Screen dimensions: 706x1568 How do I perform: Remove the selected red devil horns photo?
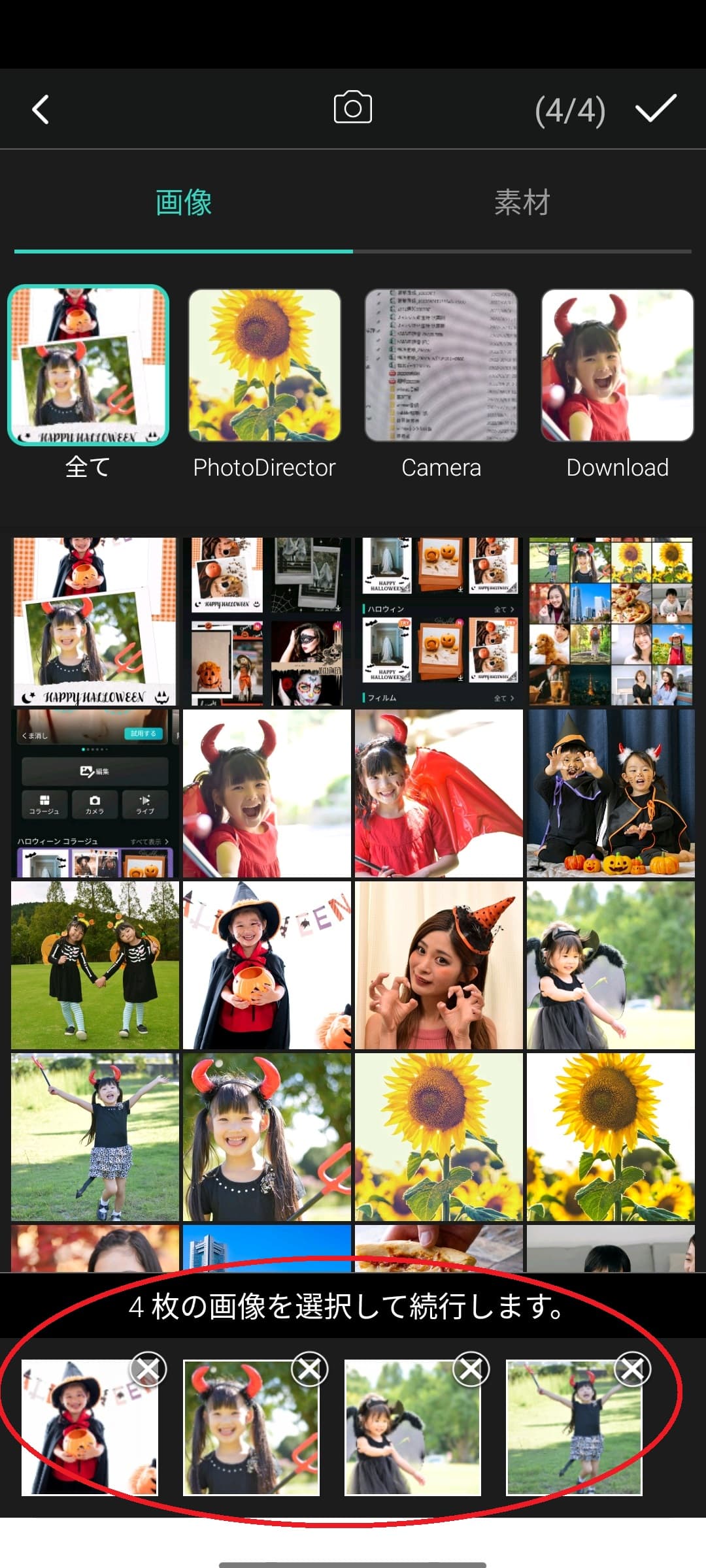(x=309, y=1369)
